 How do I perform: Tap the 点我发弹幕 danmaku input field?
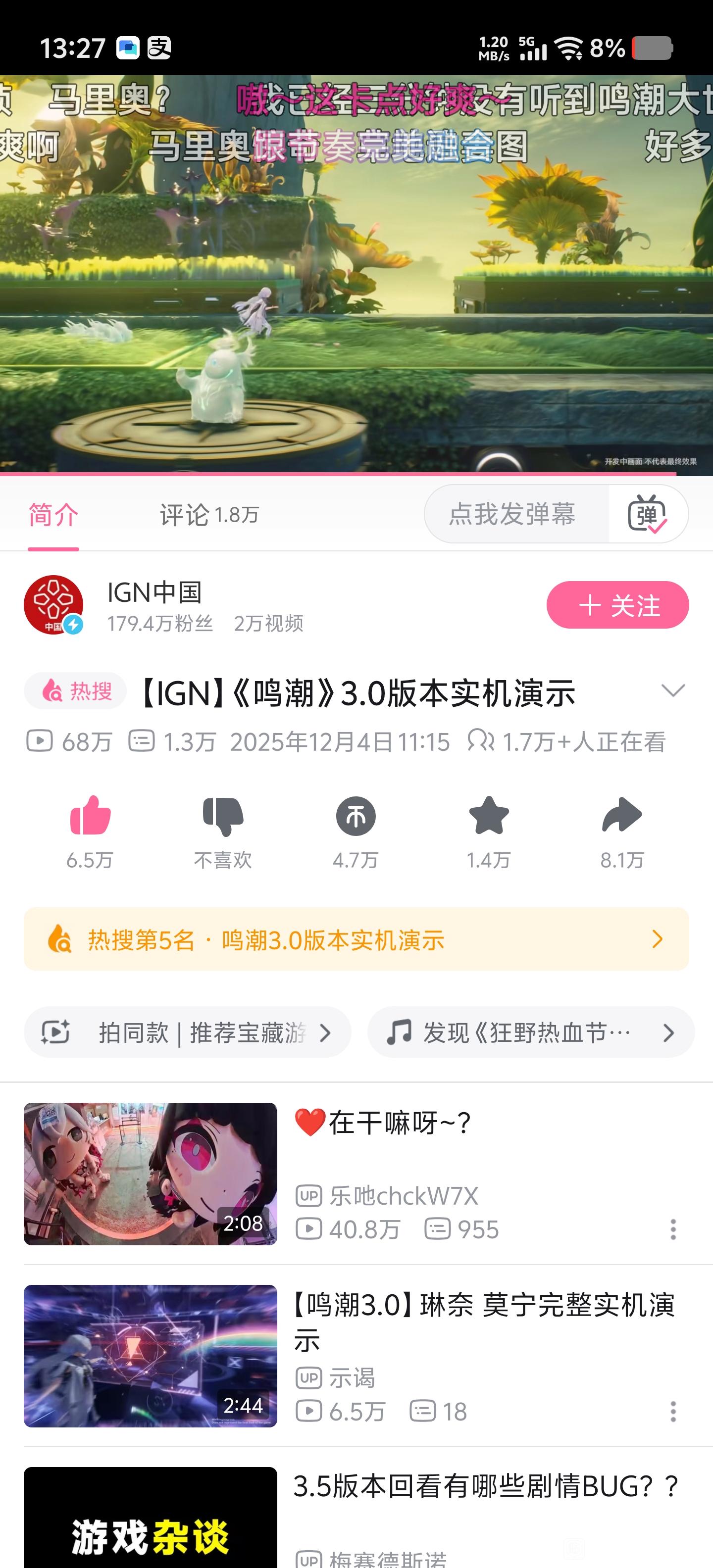click(512, 514)
